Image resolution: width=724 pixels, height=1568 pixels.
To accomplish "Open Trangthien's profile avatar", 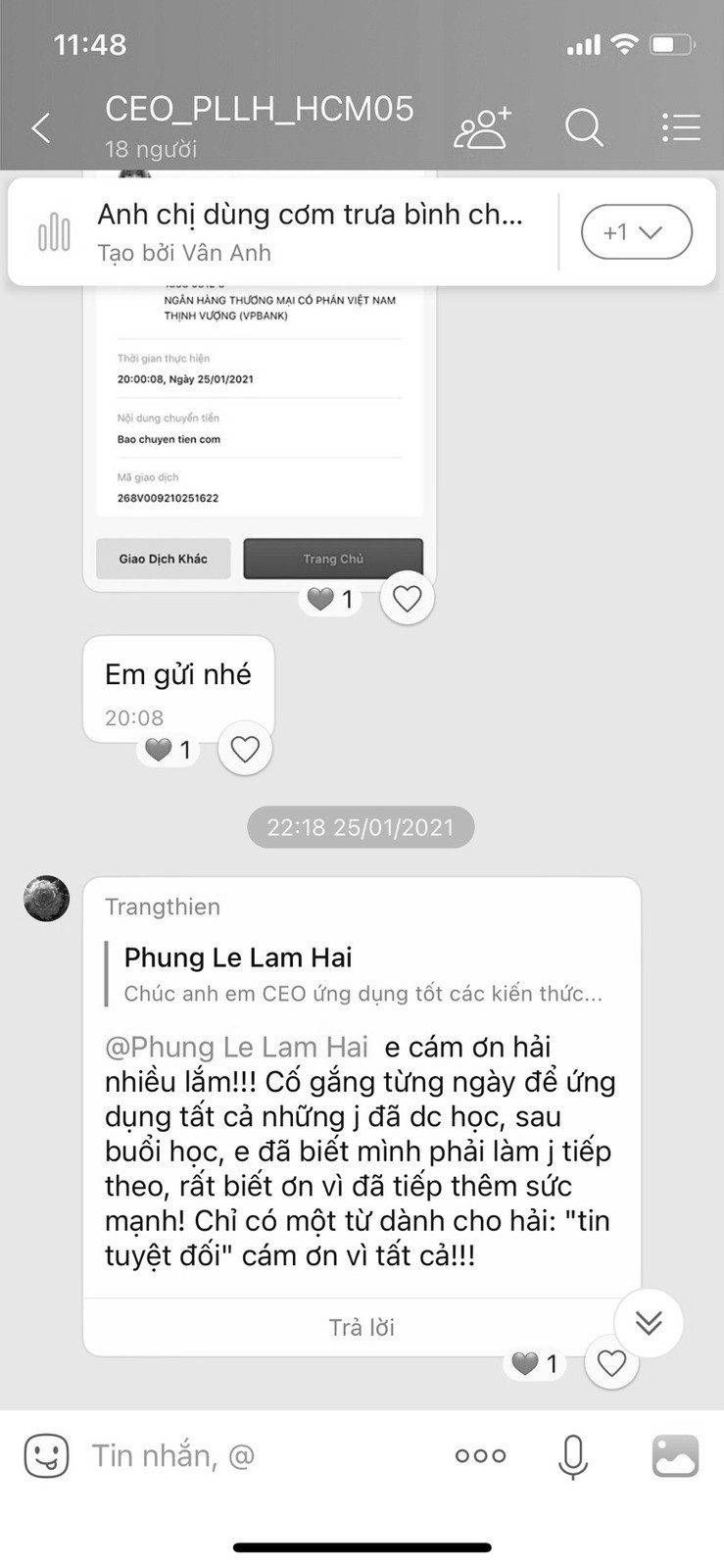I will (47, 899).
